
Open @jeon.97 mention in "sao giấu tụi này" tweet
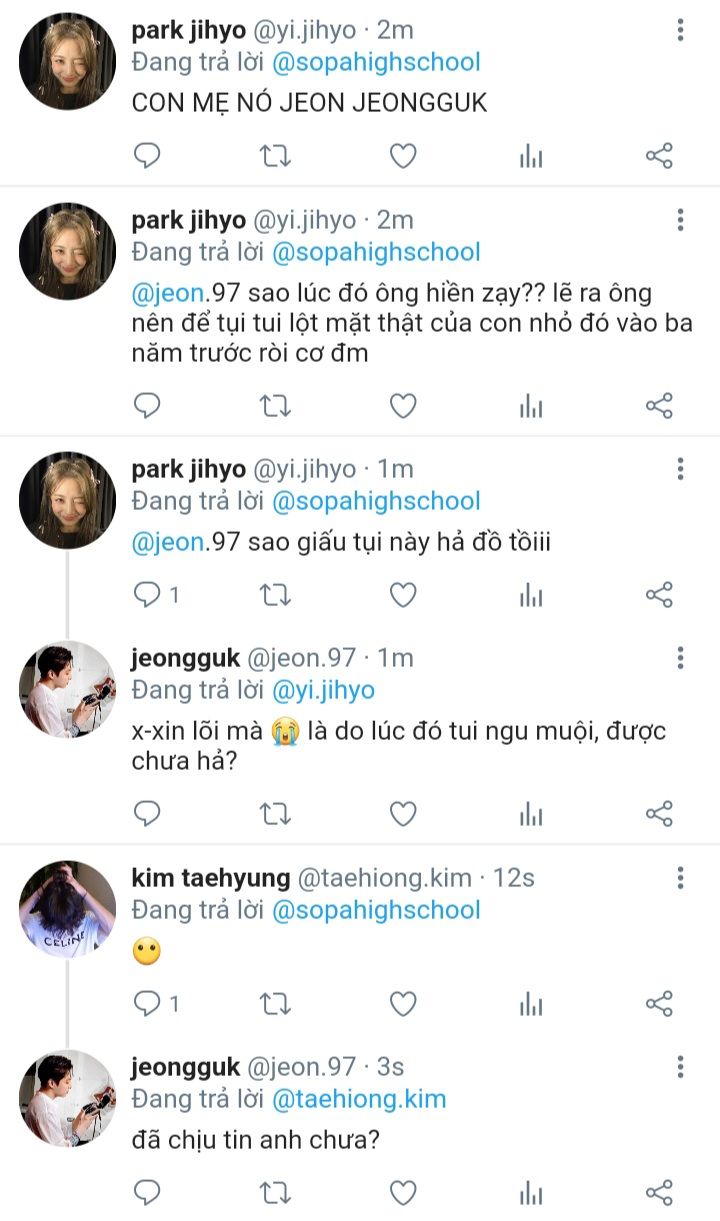(x=165, y=543)
